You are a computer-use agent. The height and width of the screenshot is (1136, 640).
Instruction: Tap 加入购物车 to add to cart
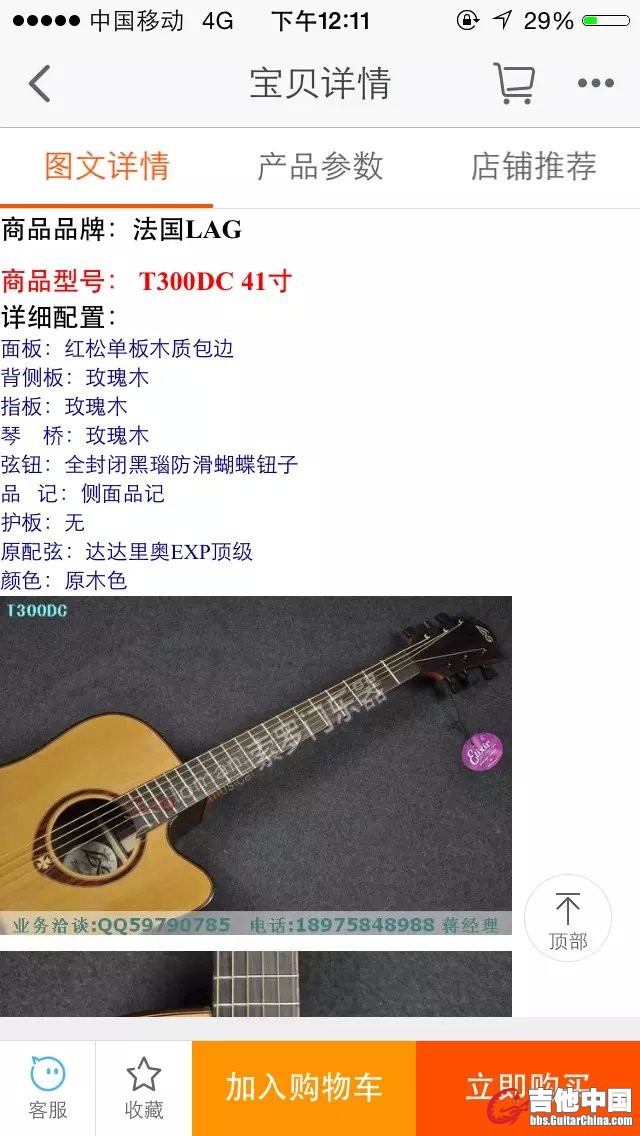coord(304,1087)
